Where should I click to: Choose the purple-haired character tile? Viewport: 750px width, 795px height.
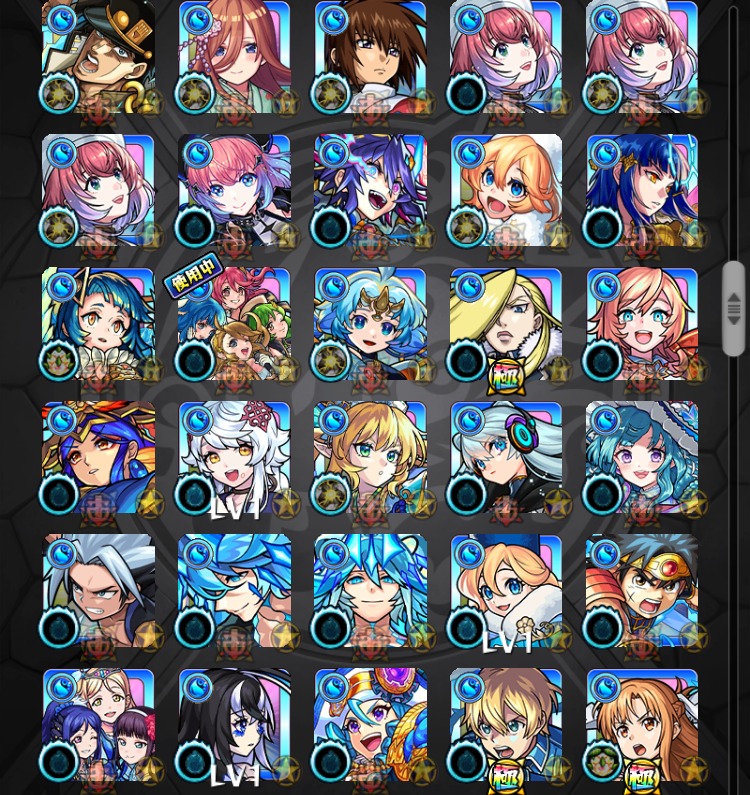(x=370, y=190)
